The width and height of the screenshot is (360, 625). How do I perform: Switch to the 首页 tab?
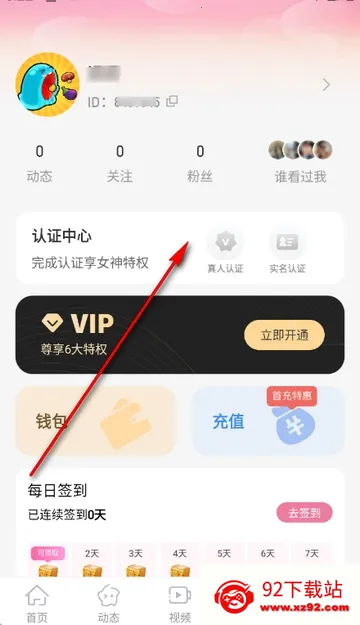pyautogui.click(x=37, y=603)
